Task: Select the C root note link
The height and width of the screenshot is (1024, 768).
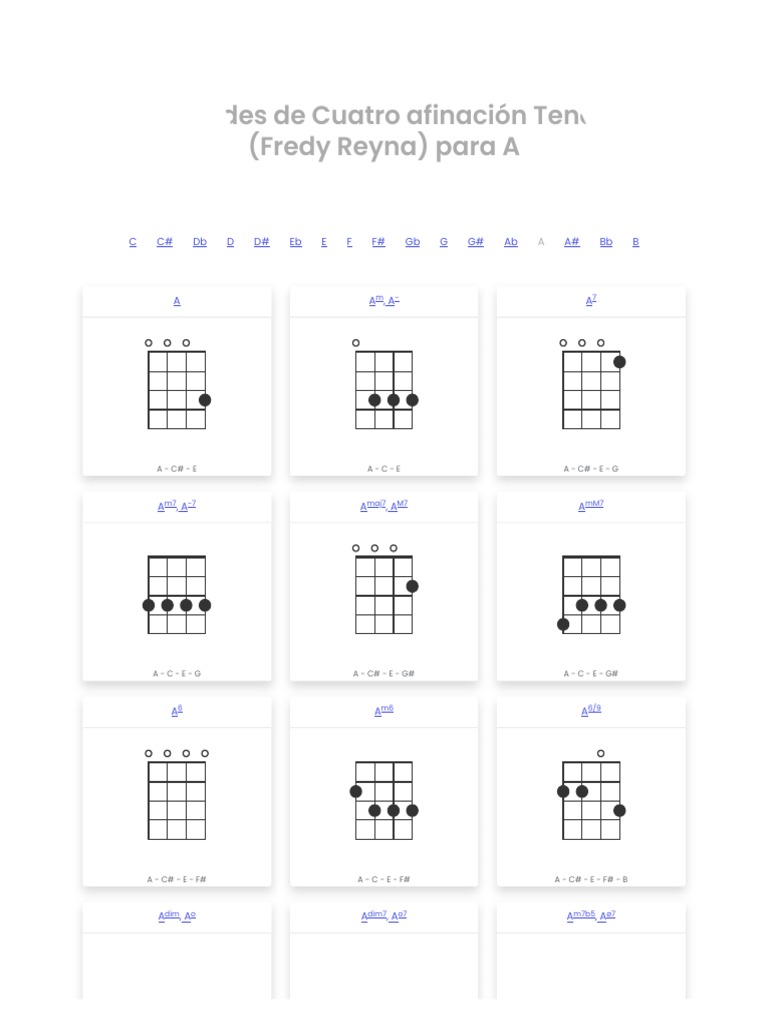Action: pos(133,242)
